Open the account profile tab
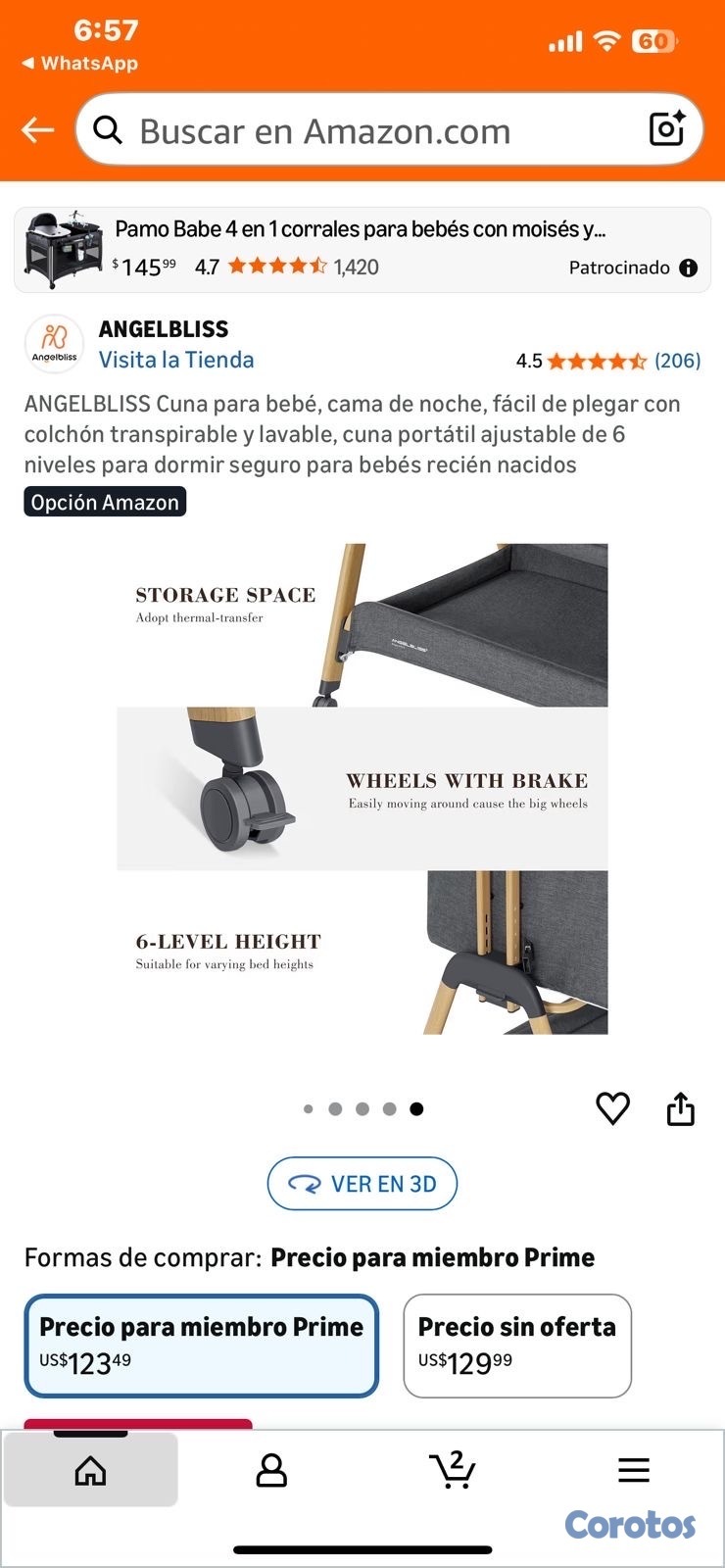Screen dimensions: 725x1568 tap(271, 1470)
